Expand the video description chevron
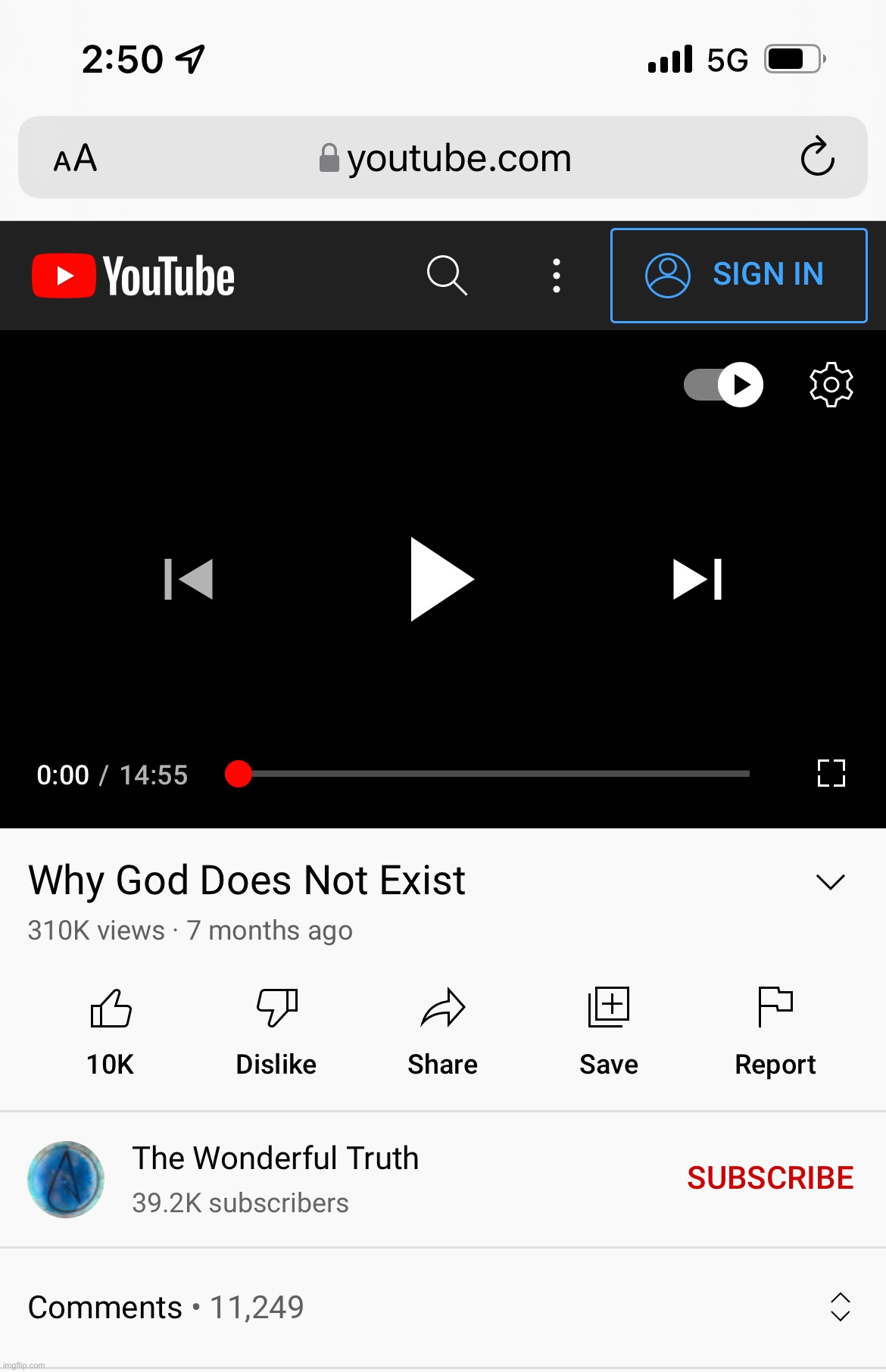 830,881
